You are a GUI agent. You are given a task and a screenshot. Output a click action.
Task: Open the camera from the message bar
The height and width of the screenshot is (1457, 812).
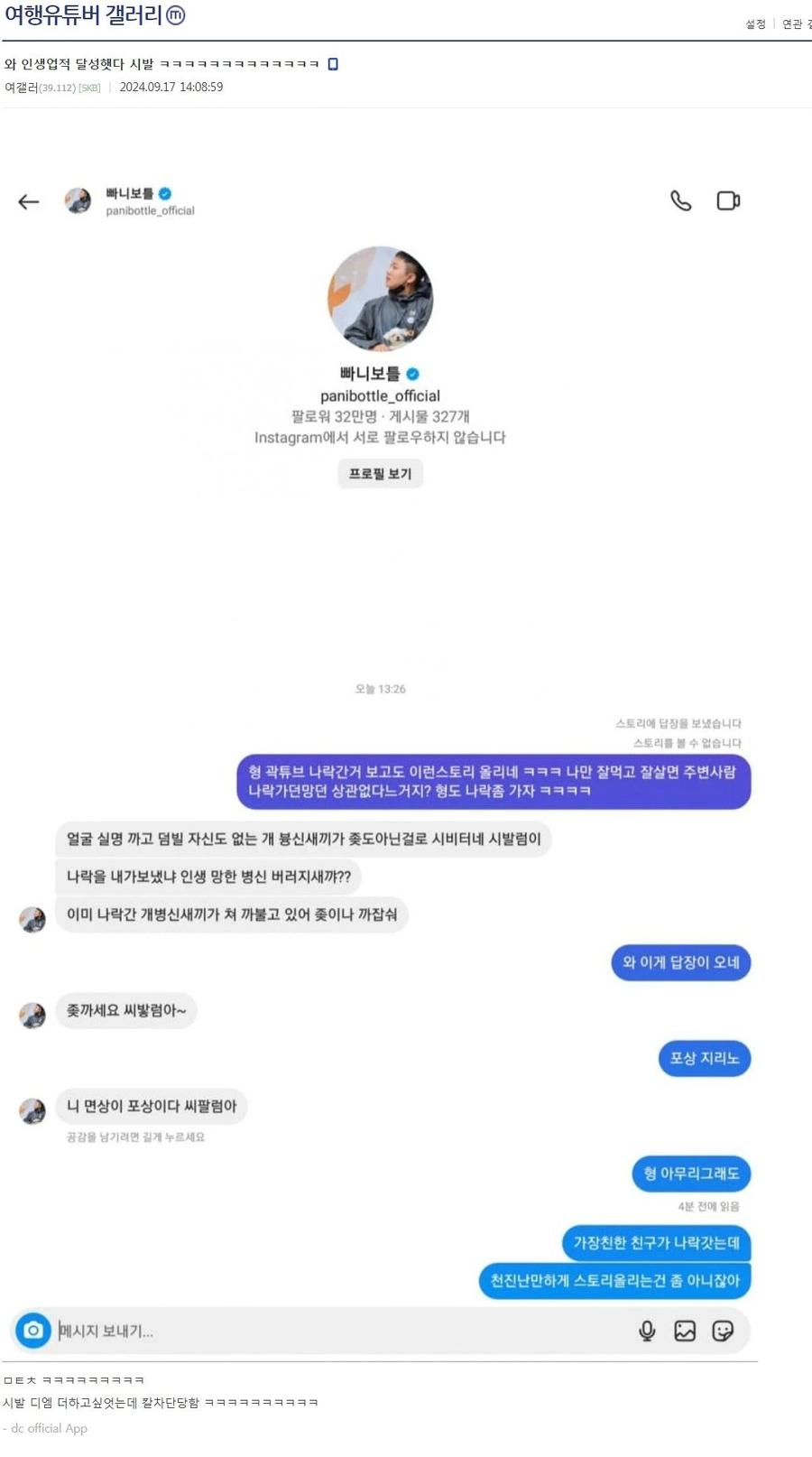(x=33, y=1330)
